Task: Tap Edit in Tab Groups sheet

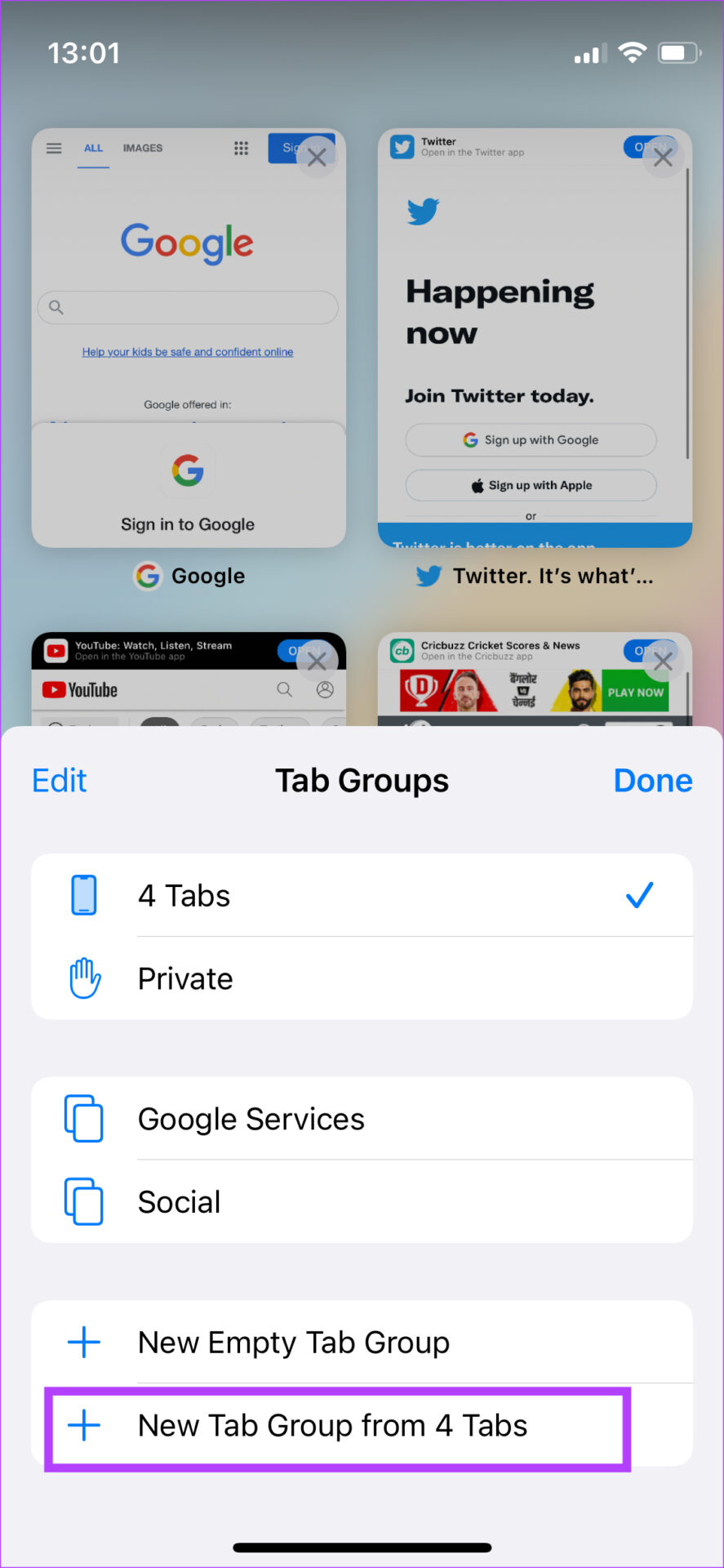Action: tap(59, 781)
